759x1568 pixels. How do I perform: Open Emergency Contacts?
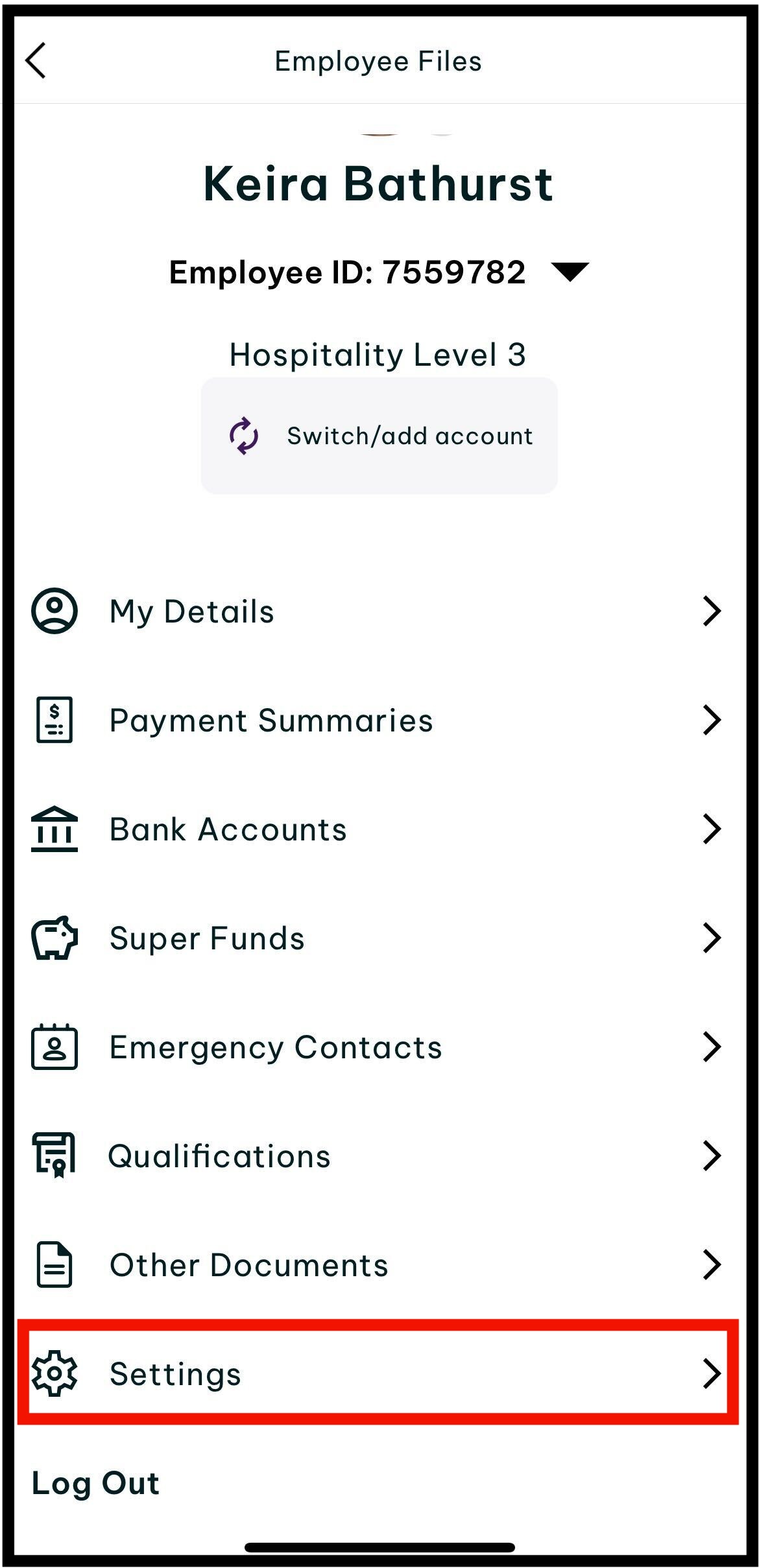[x=378, y=1047]
